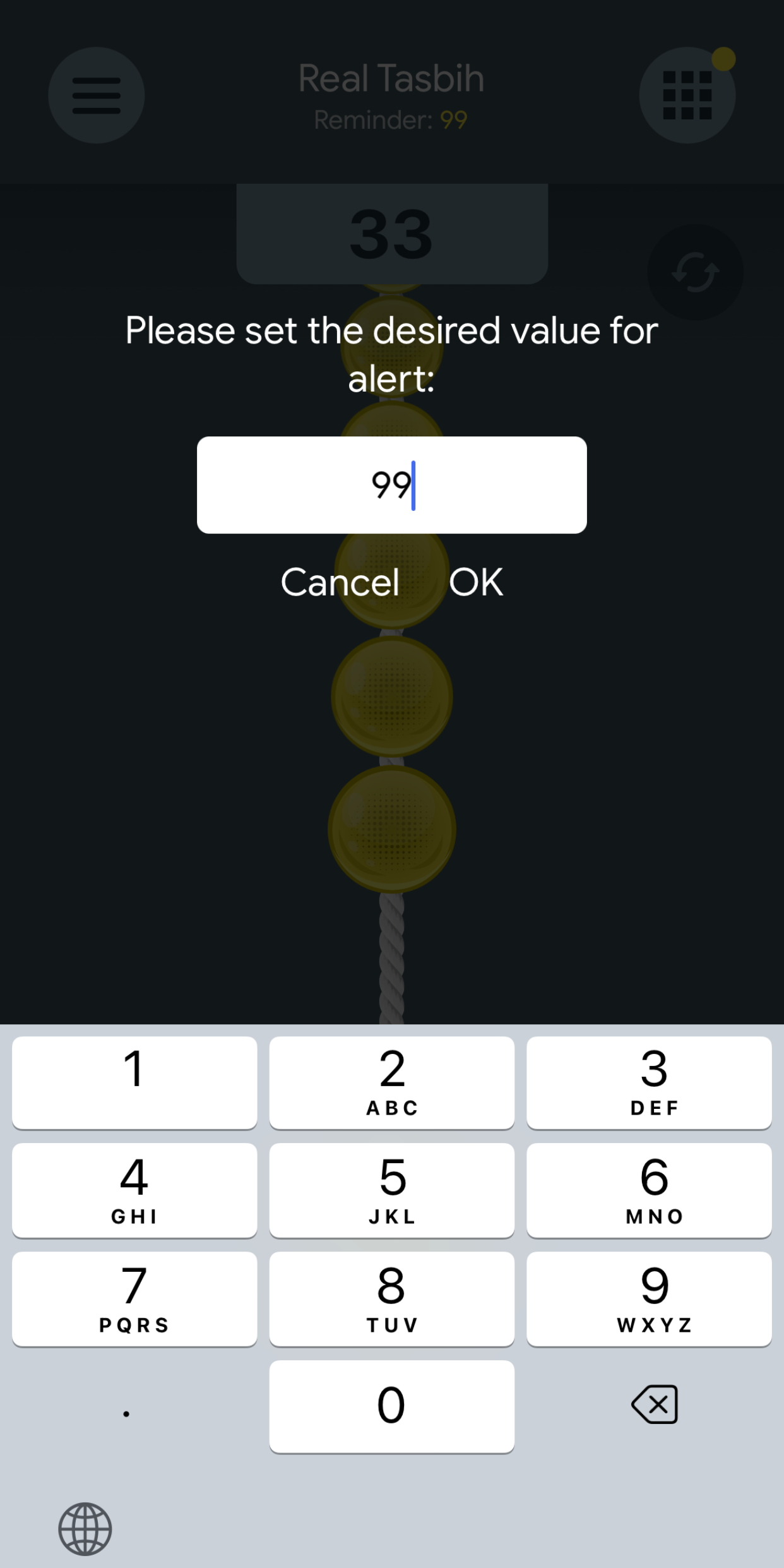
Task: Open the globe keyboard layout switcher
Action: pos(85,1528)
